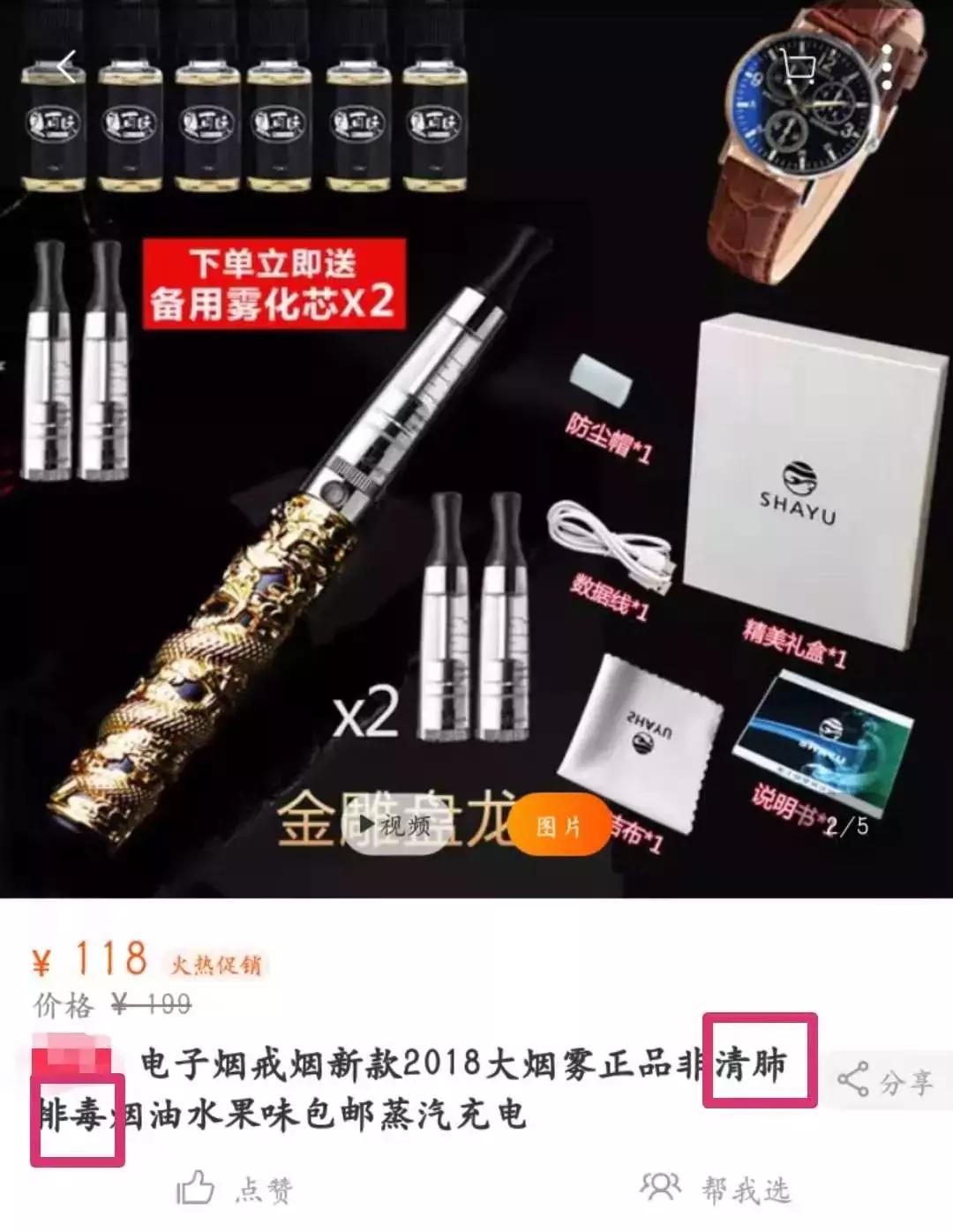
Task: Tap the highlighted 清肺 keyword
Action: (761, 1067)
